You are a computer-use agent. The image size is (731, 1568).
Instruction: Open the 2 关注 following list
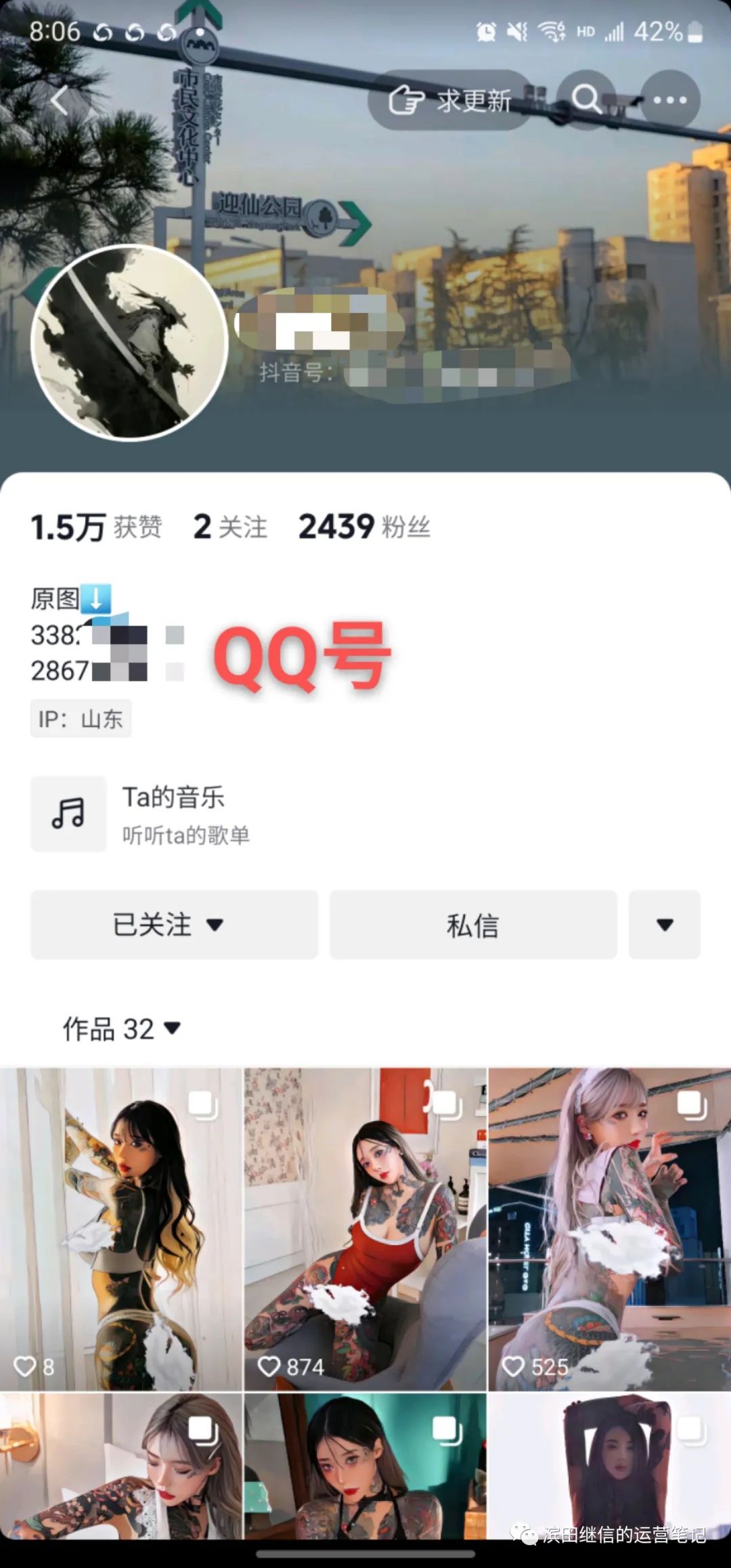(x=230, y=527)
